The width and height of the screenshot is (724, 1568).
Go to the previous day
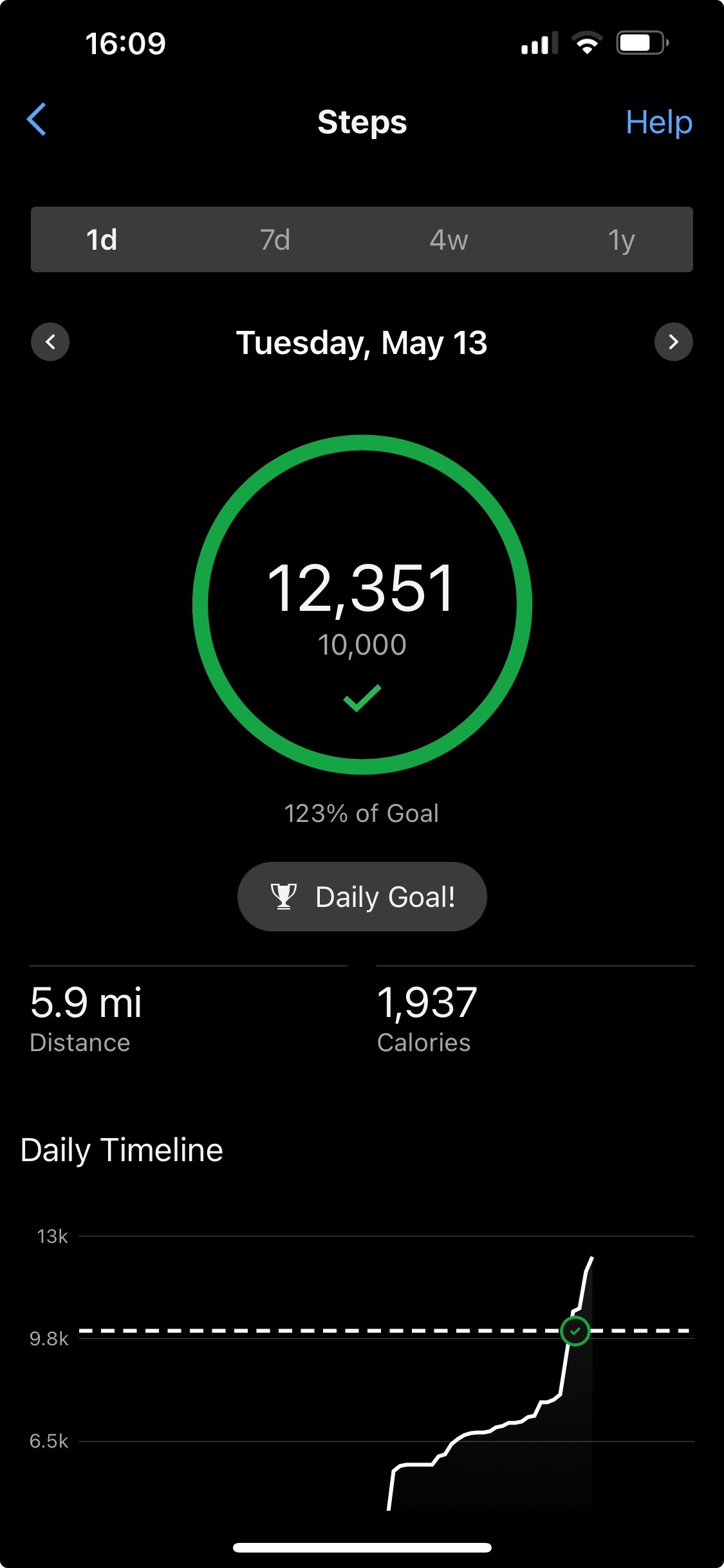tap(50, 342)
